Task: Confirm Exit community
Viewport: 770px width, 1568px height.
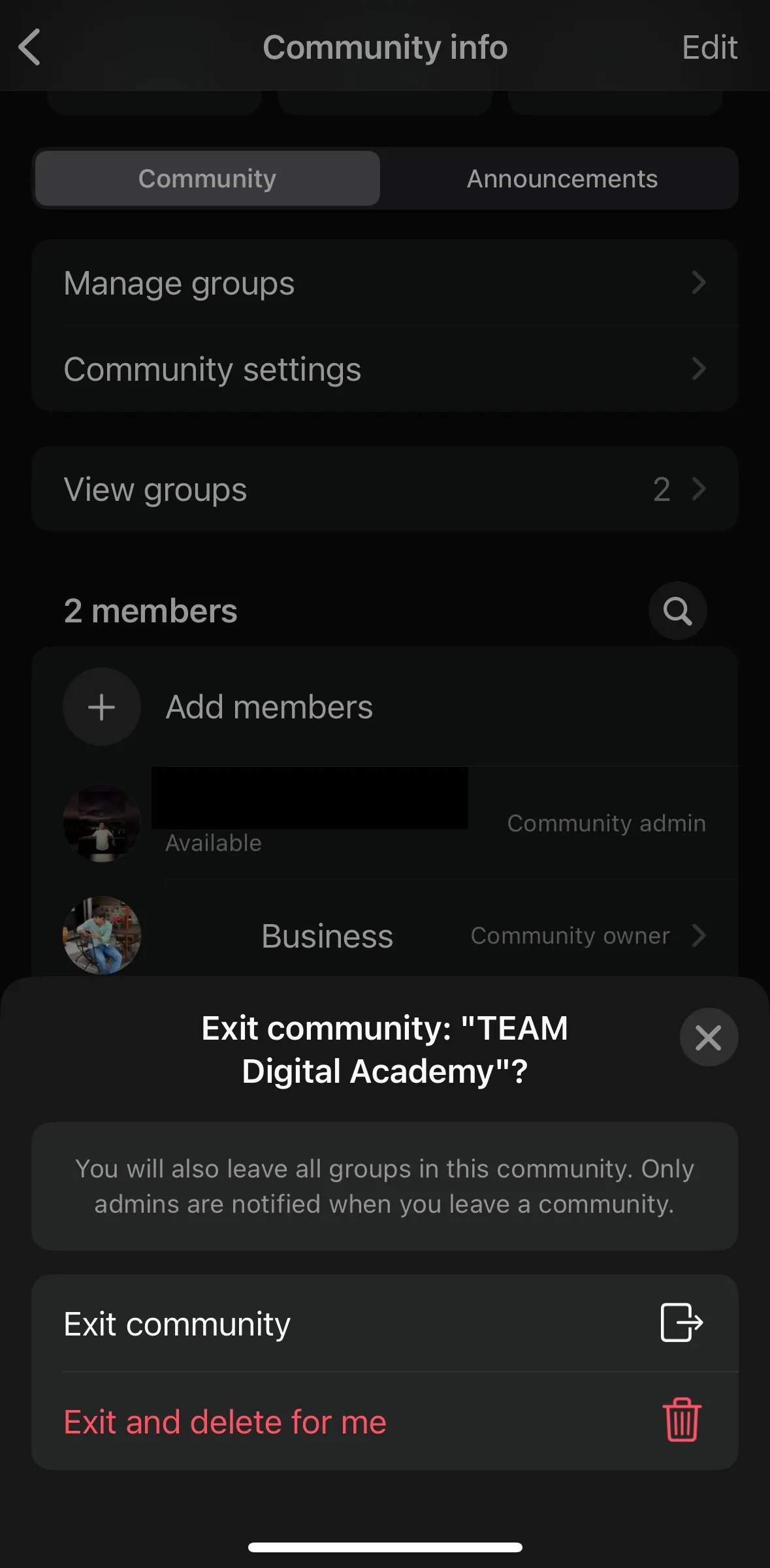Action: [384, 1324]
